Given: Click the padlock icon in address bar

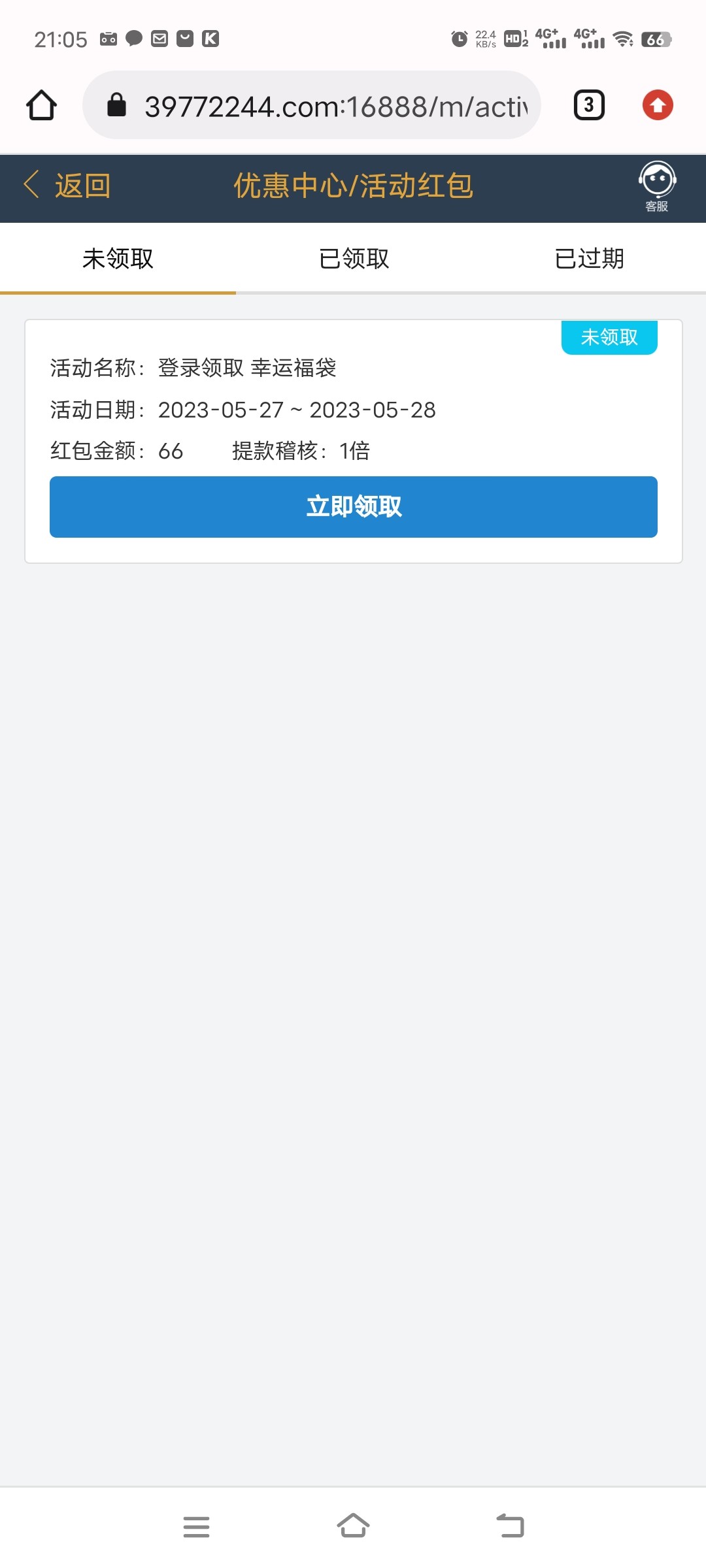Looking at the screenshot, I should point(118,105).
